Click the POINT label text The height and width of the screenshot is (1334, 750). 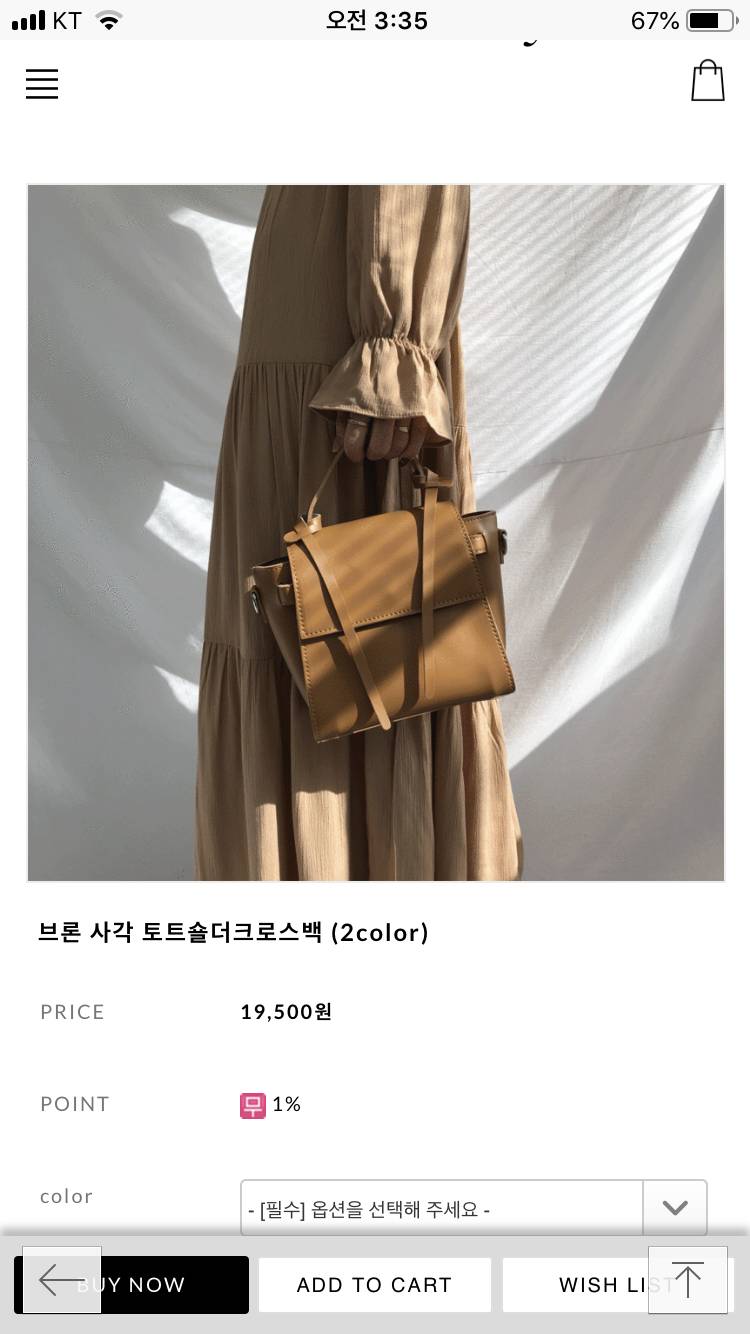[73, 1104]
